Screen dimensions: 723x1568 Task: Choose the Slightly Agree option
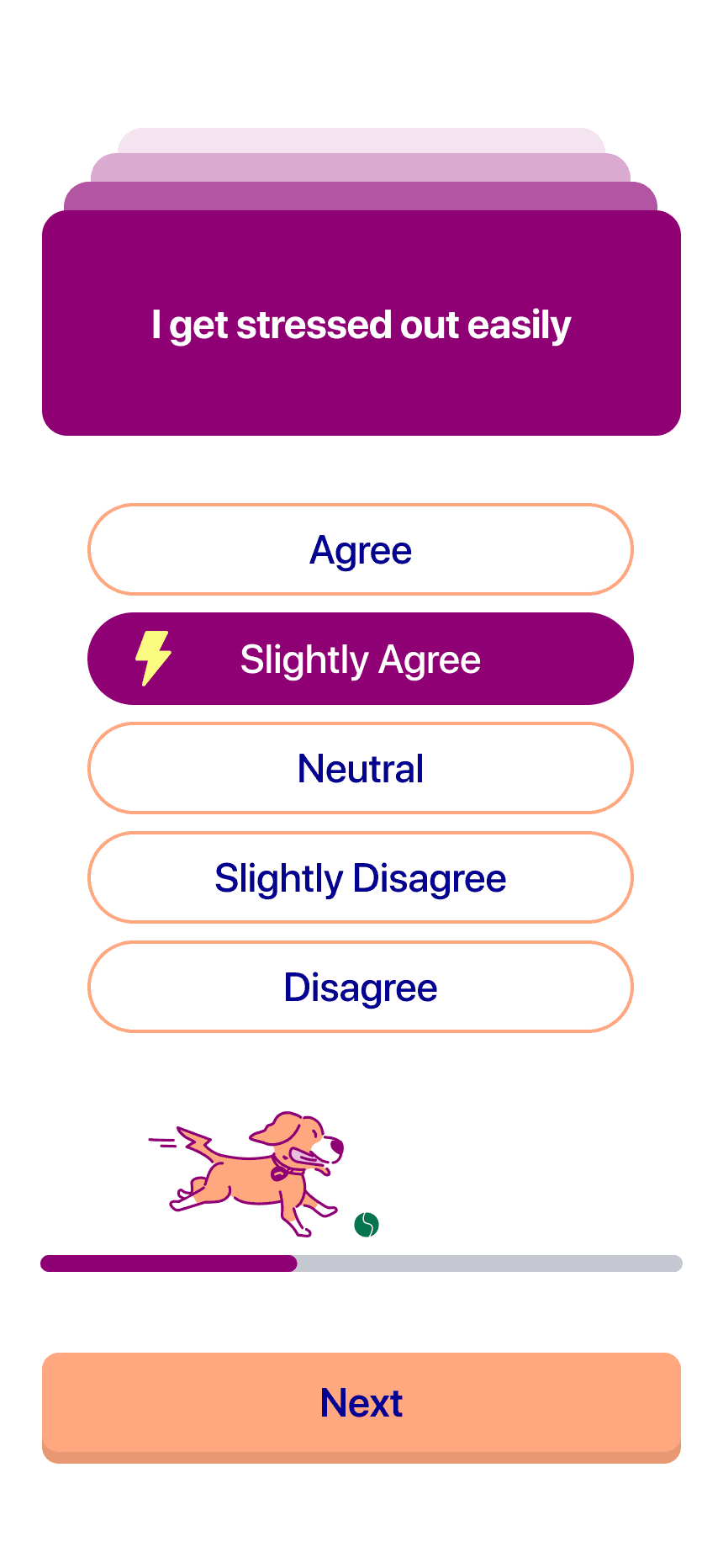coord(361,659)
